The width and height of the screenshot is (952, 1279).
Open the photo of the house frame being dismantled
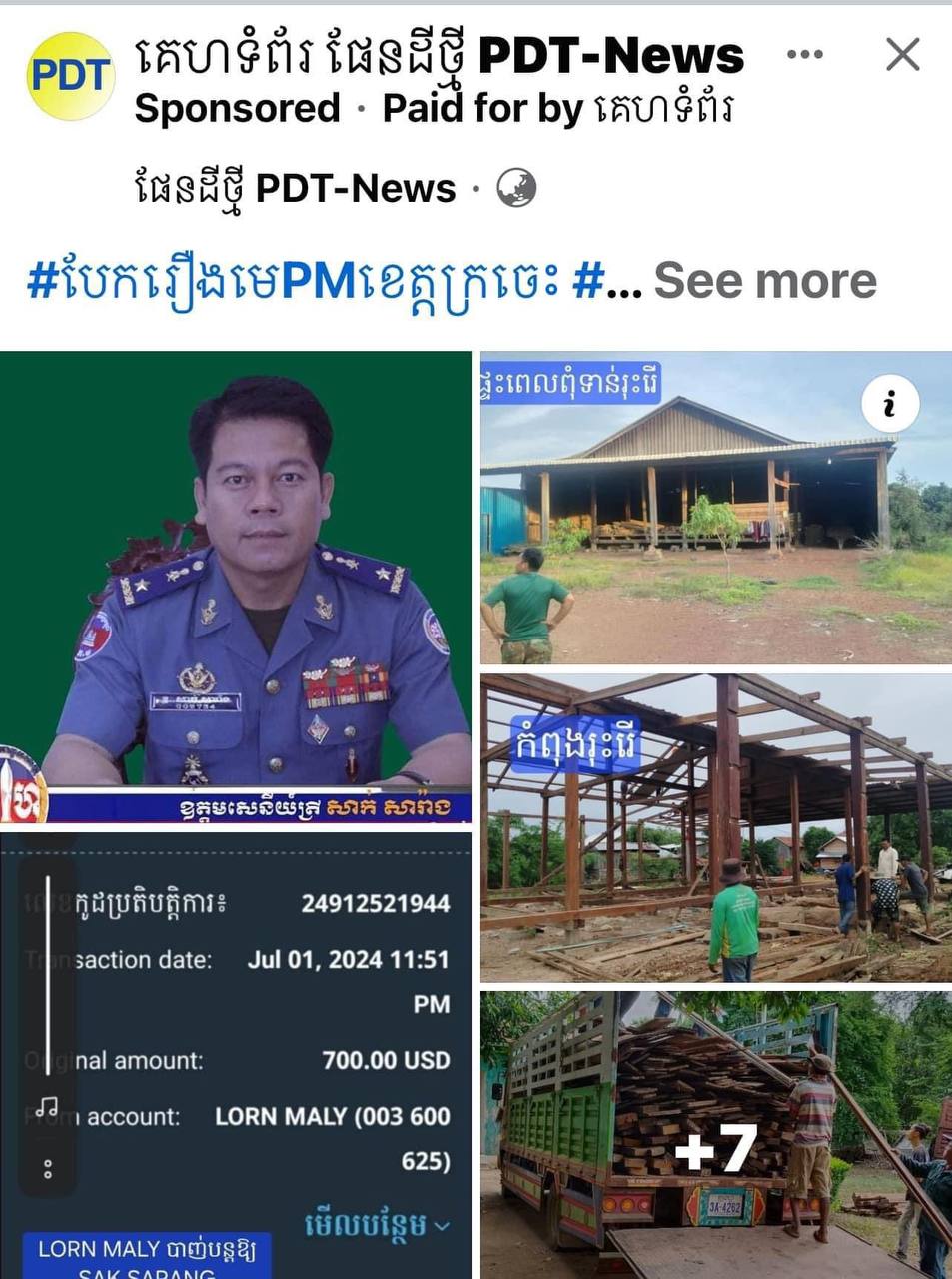click(715, 827)
